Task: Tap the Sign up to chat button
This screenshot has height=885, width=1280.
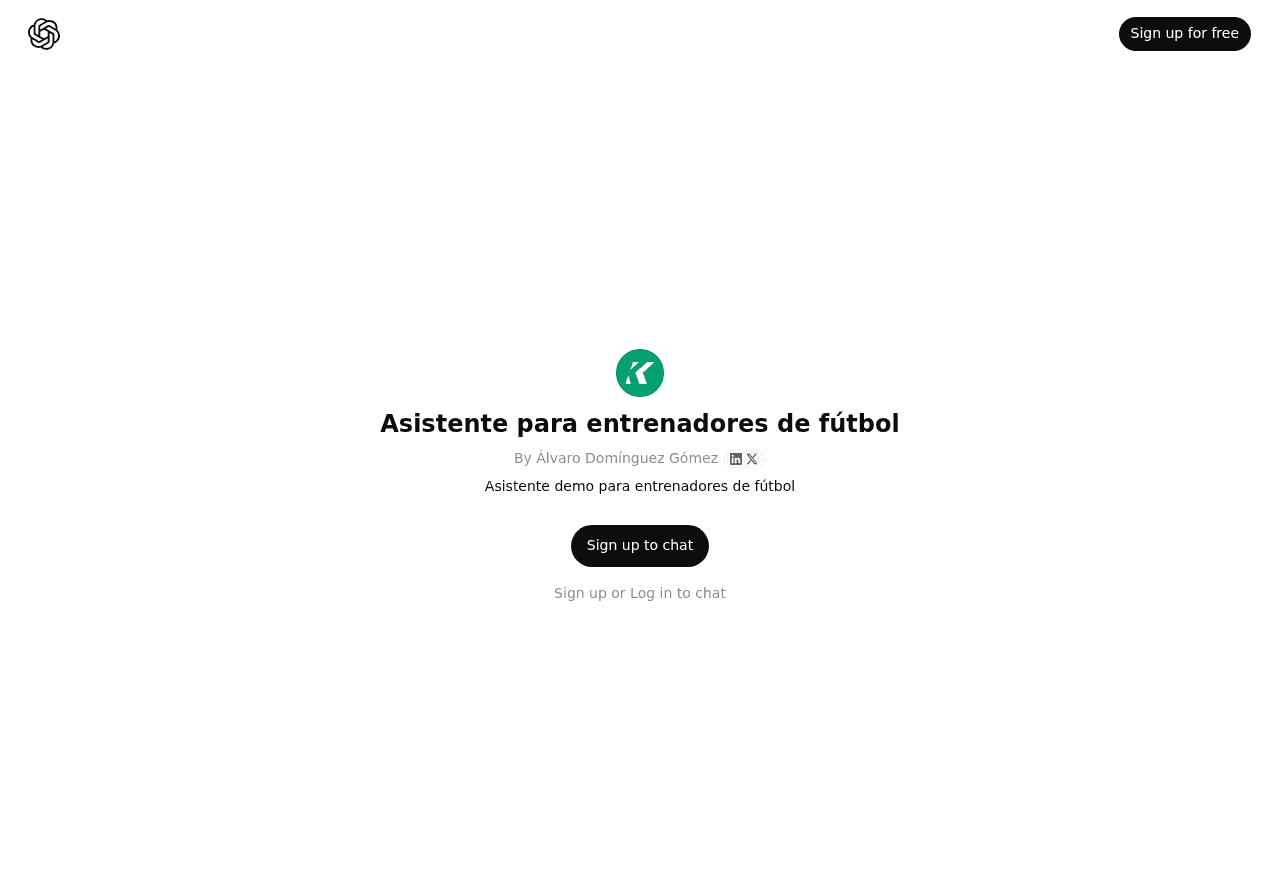Action: click(x=640, y=546)
